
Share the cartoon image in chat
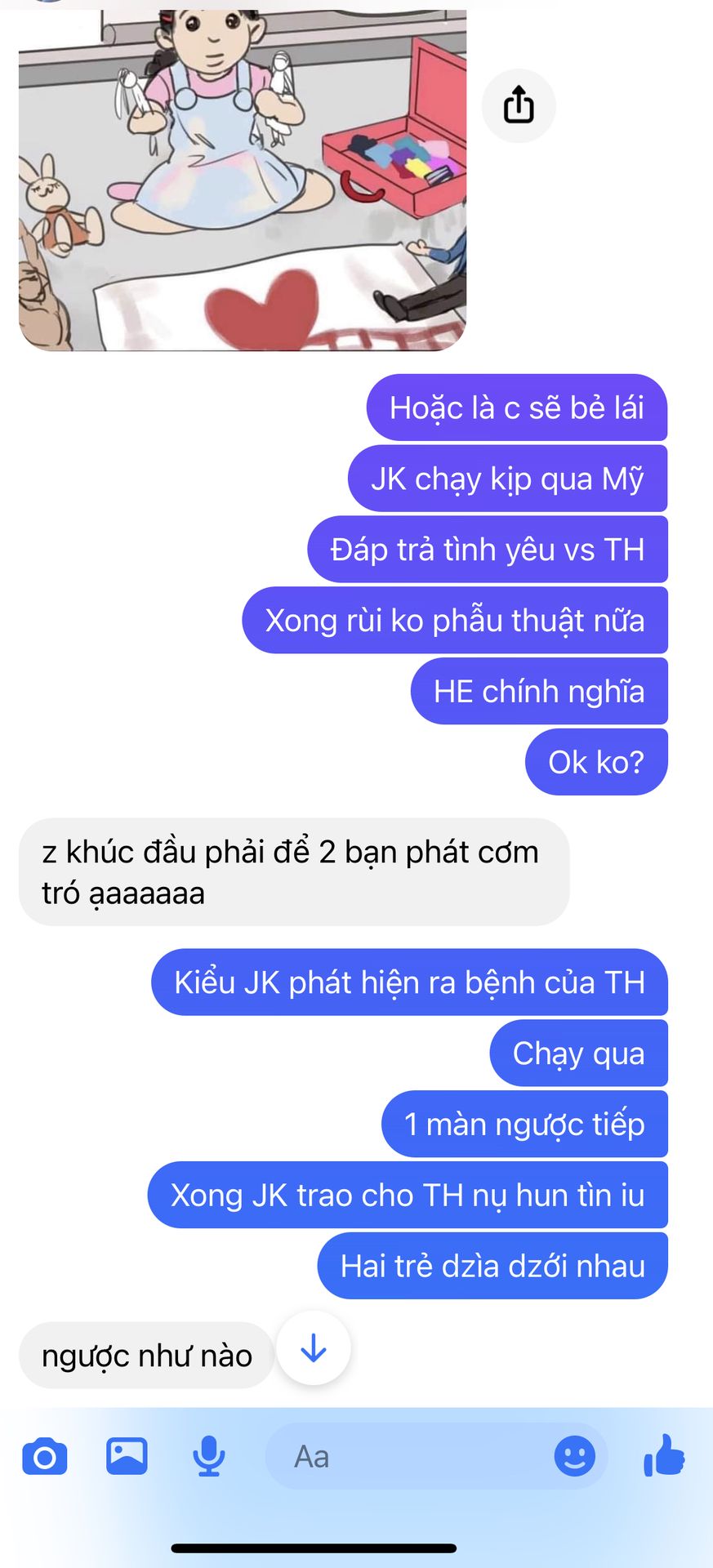(x=519, y=105)
